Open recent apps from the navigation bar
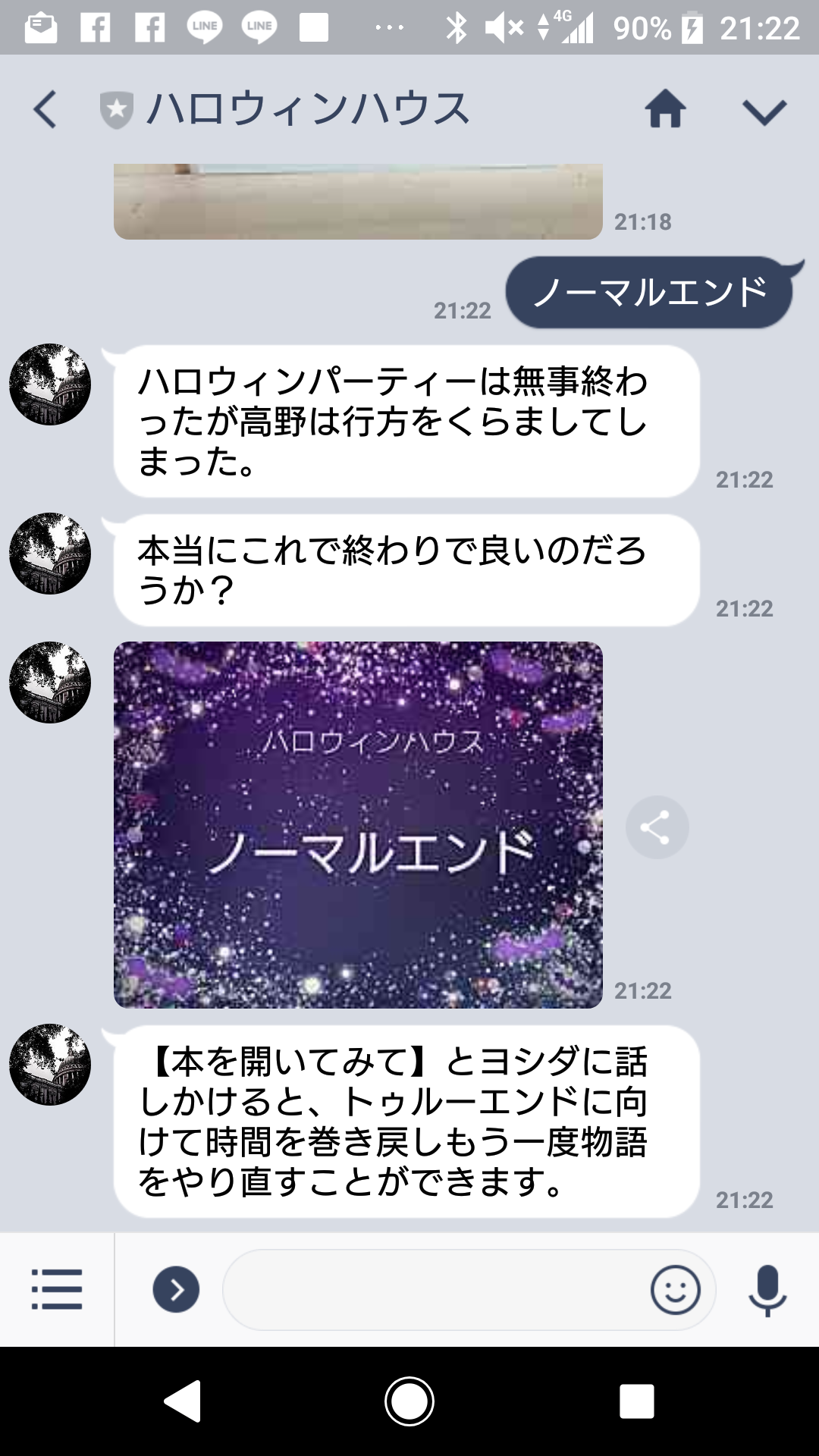Screen dimensions: 819x1456 [636, 1401]
